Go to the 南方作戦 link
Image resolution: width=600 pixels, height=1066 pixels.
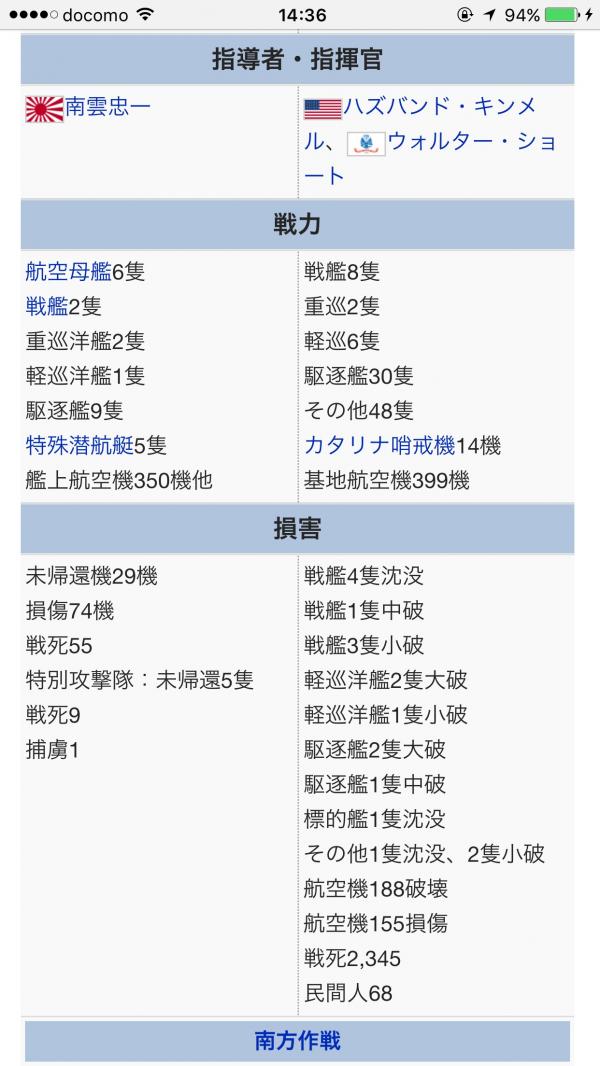297,1041
